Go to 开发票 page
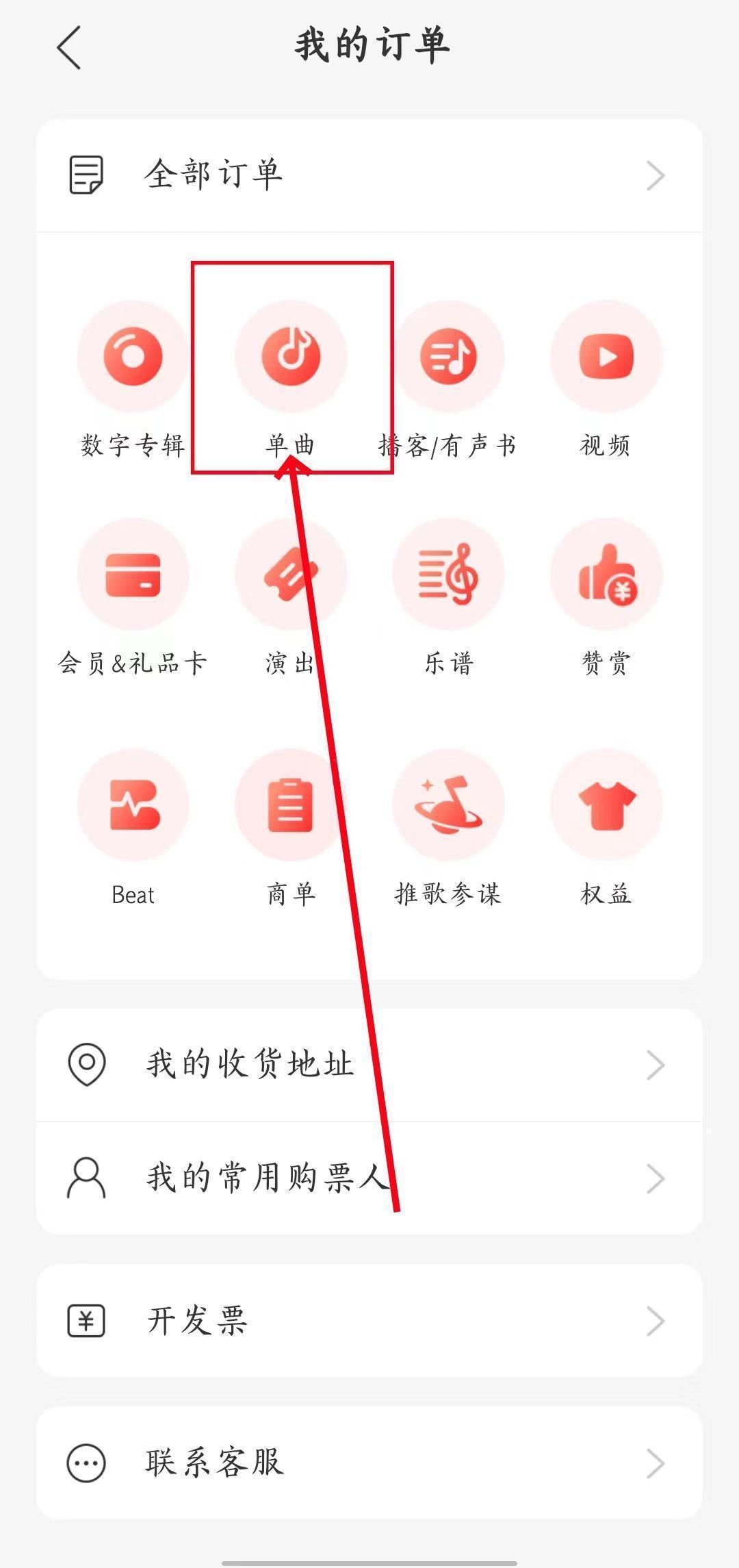739x1568 pixels. [x=369, y=1321]
